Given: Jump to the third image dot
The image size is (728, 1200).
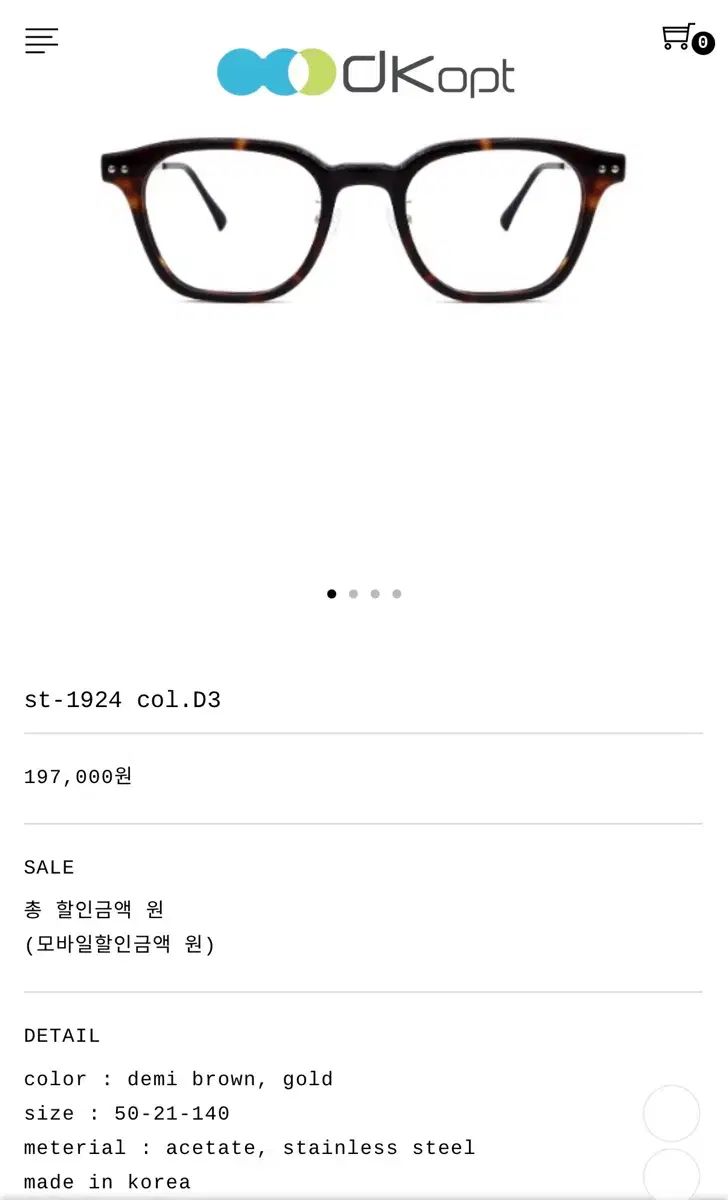Looking at the screenshot, I should 375,594.
